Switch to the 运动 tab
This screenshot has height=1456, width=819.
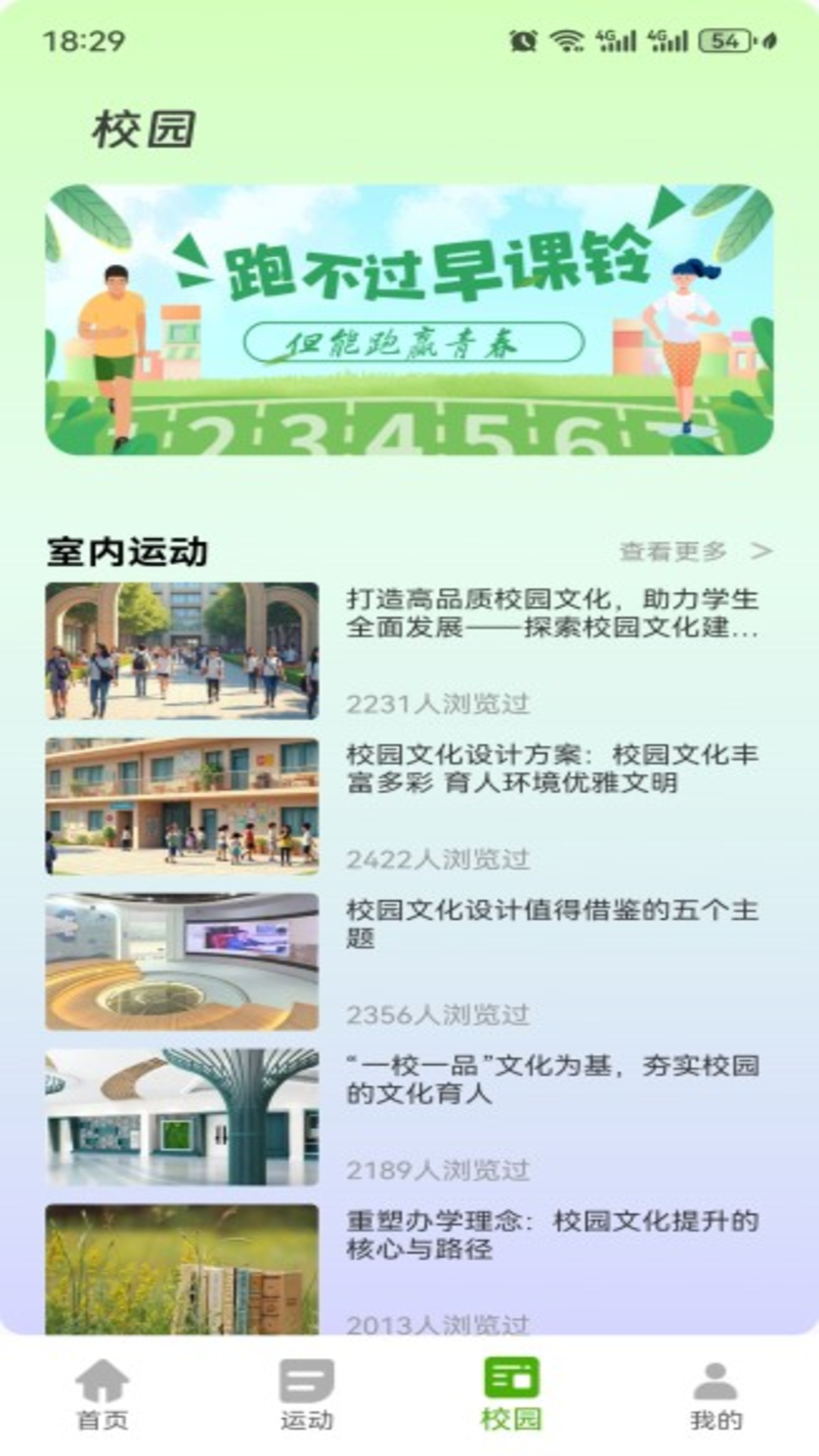[x=306, y=1395]
